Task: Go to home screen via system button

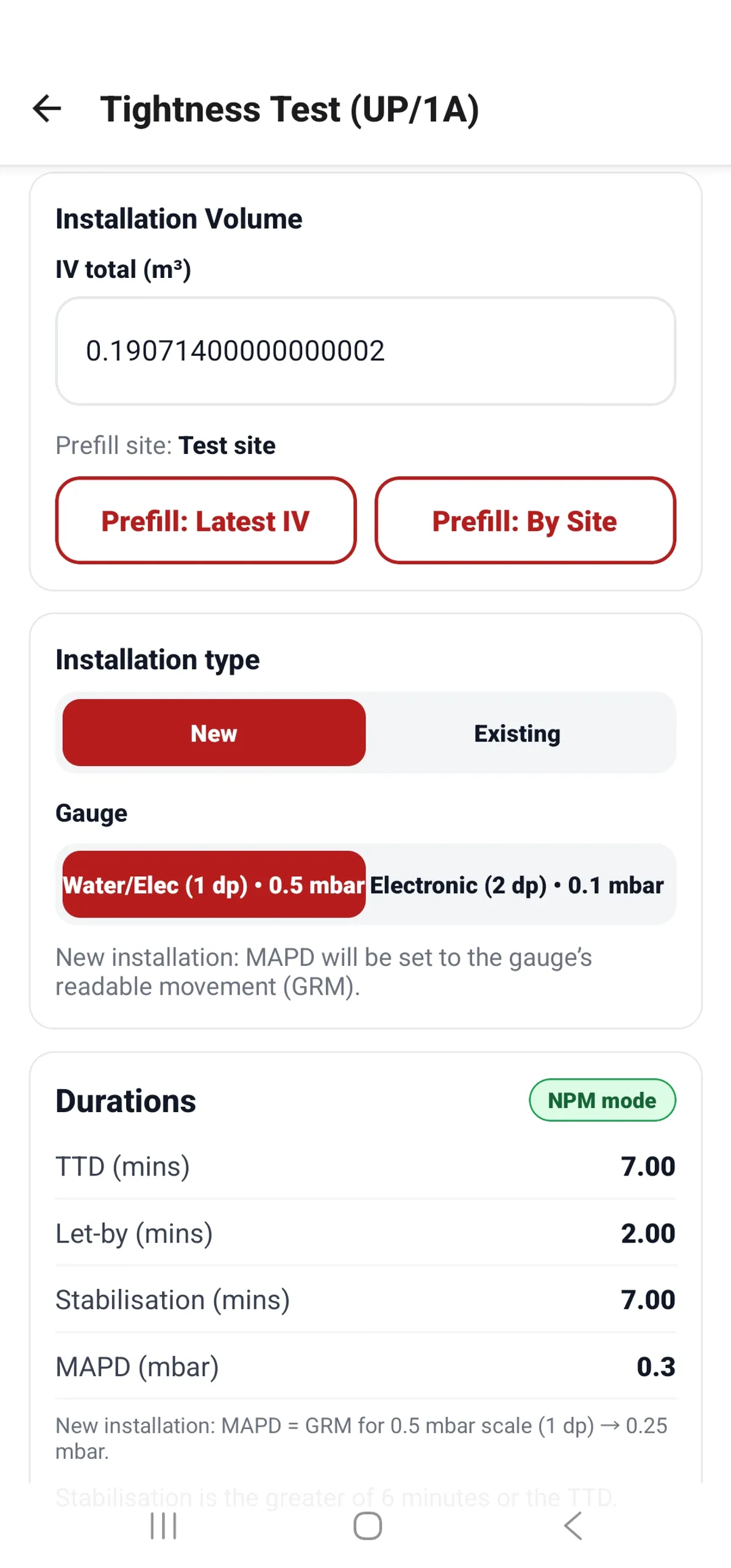Action: coord(367,1527)
